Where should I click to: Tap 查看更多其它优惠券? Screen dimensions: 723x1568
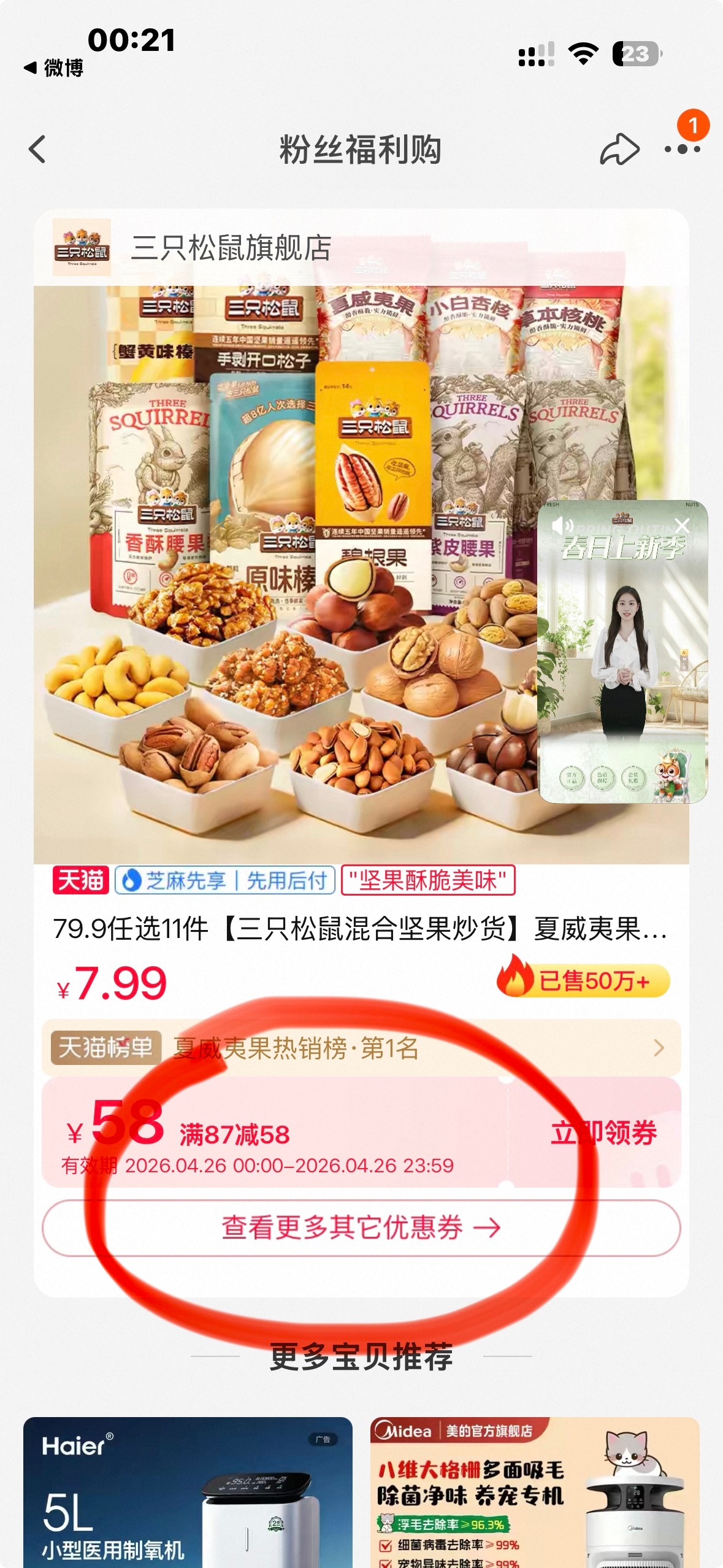pos(361,1228)
